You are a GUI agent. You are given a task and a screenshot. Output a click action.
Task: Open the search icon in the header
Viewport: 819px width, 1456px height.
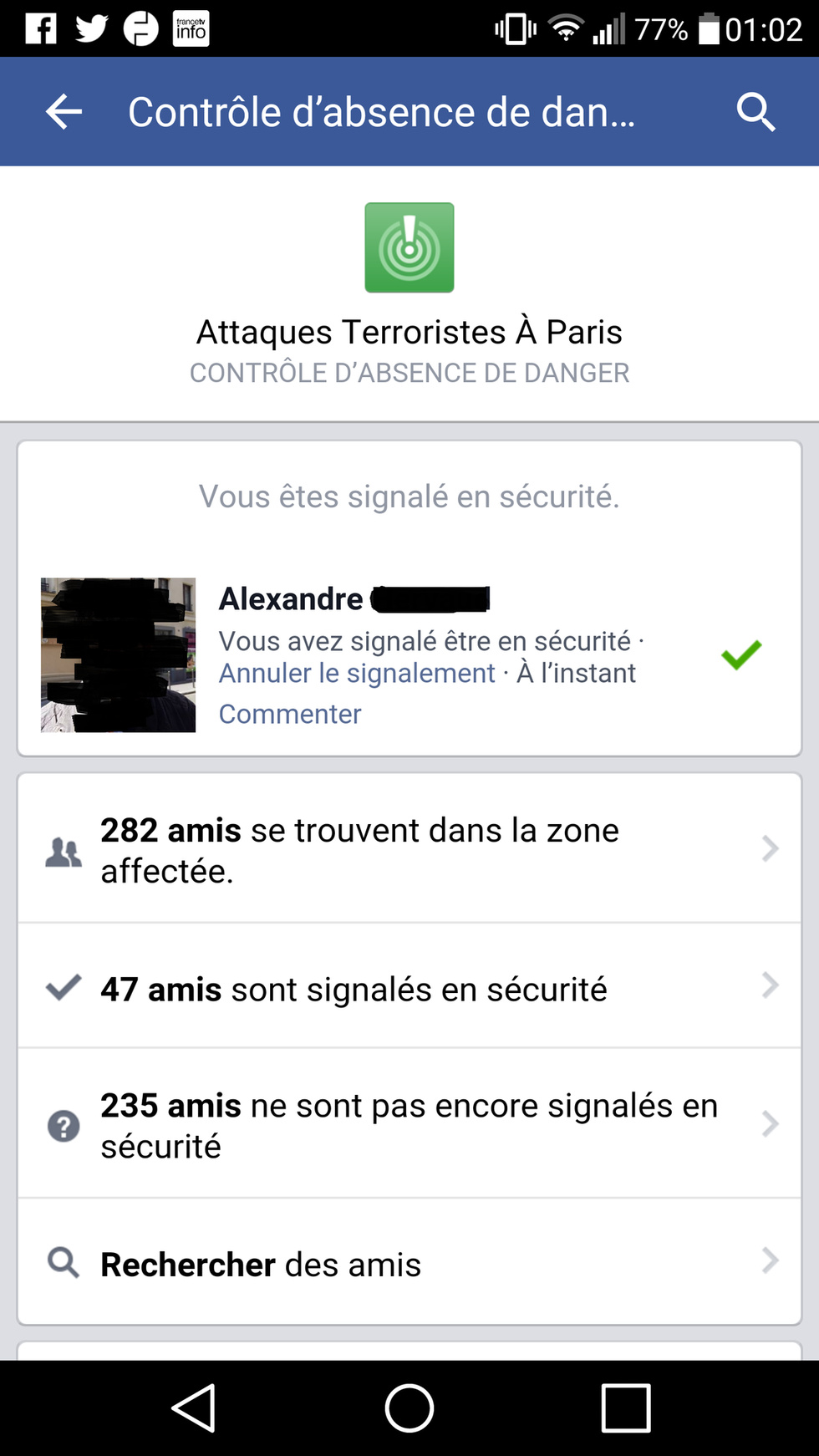point(755,112)
